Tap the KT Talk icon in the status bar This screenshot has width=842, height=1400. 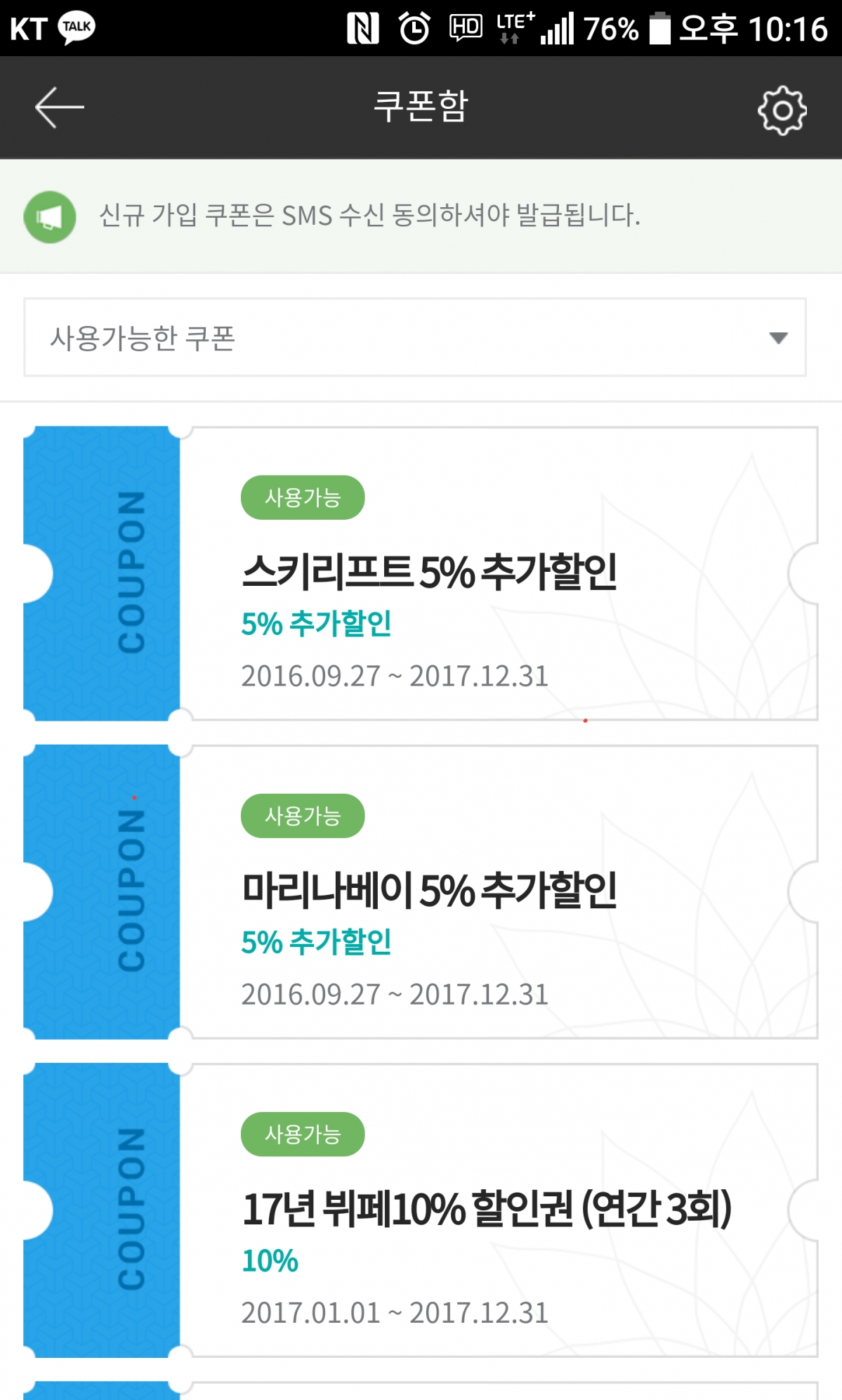click(x=51, y=28)
